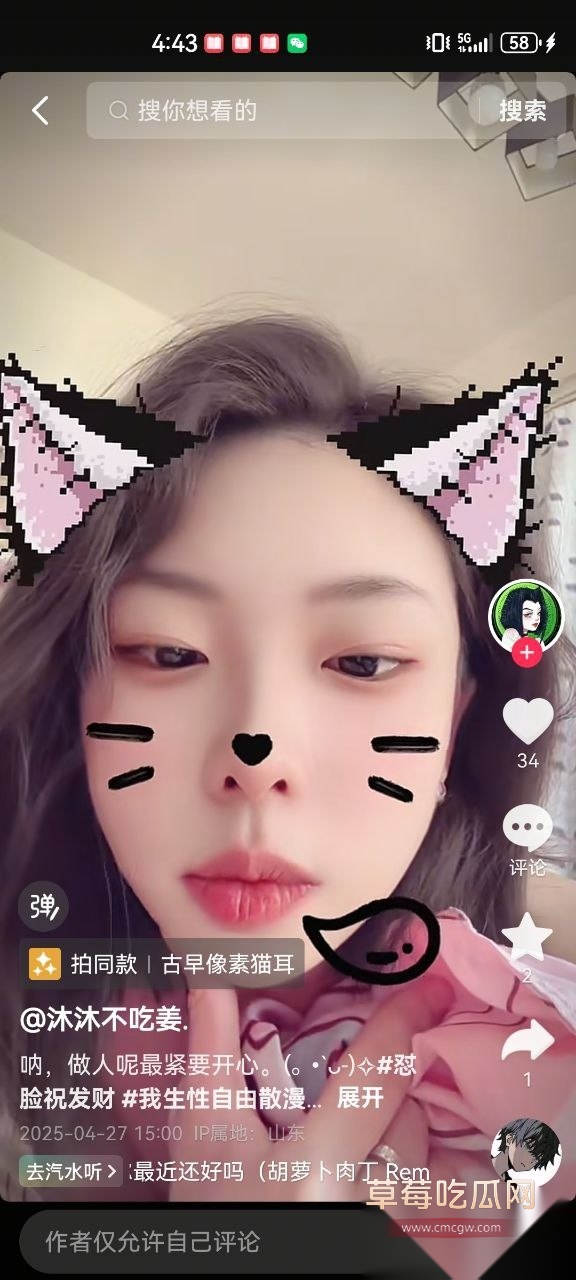Expand the caption with 展开

pyautogui.click(x=360, y=1098)
